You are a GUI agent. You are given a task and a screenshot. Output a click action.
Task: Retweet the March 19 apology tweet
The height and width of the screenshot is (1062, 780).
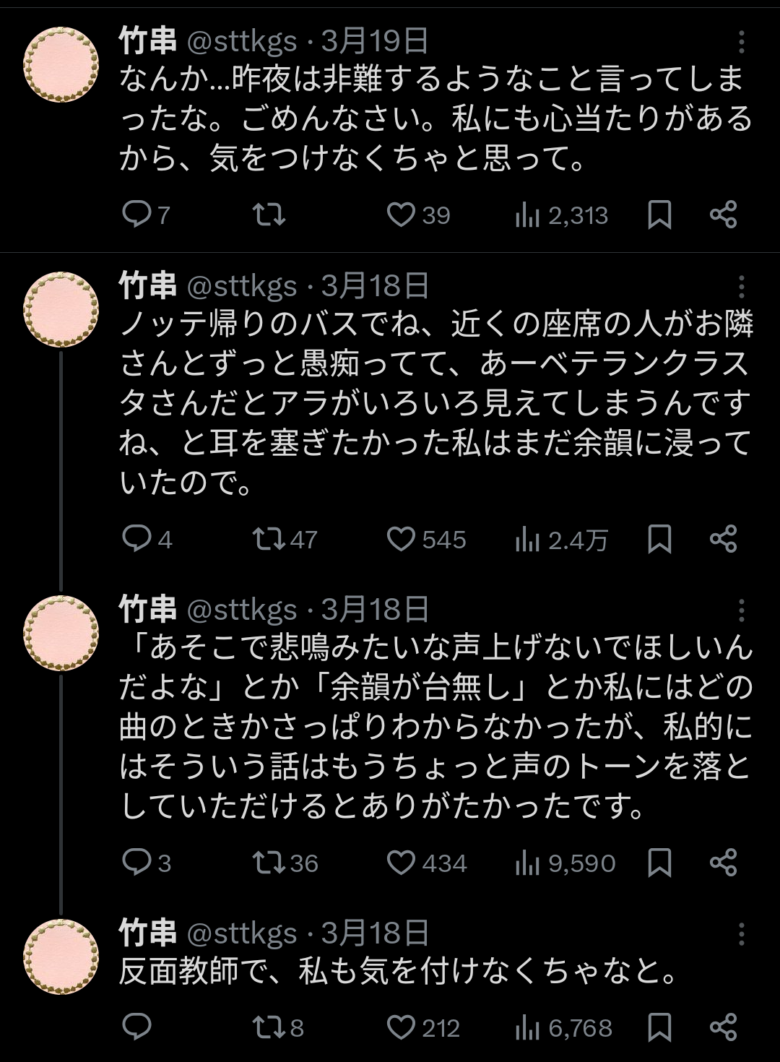[266, 215]
